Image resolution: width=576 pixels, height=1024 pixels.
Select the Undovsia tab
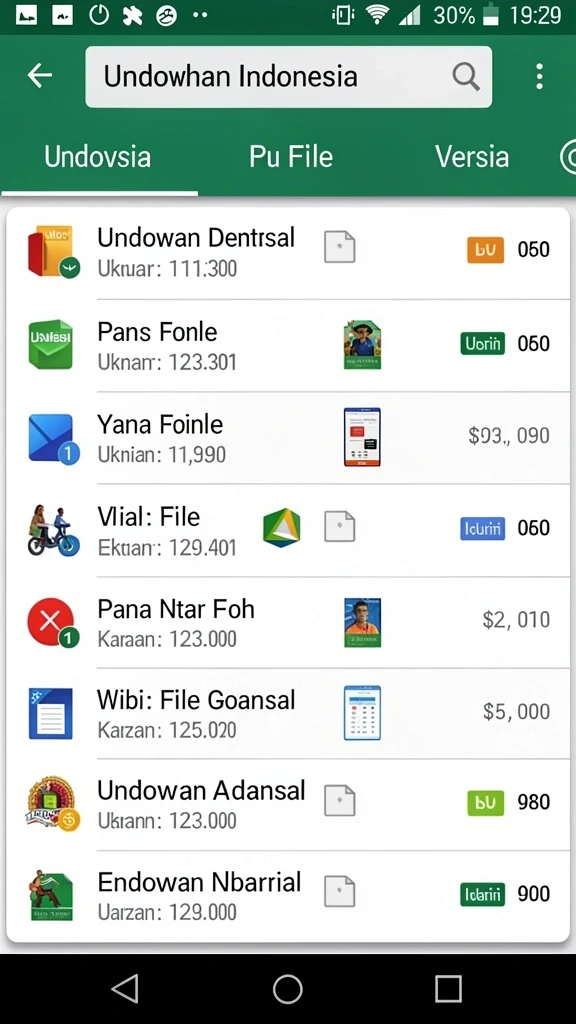tap(97, 157)
